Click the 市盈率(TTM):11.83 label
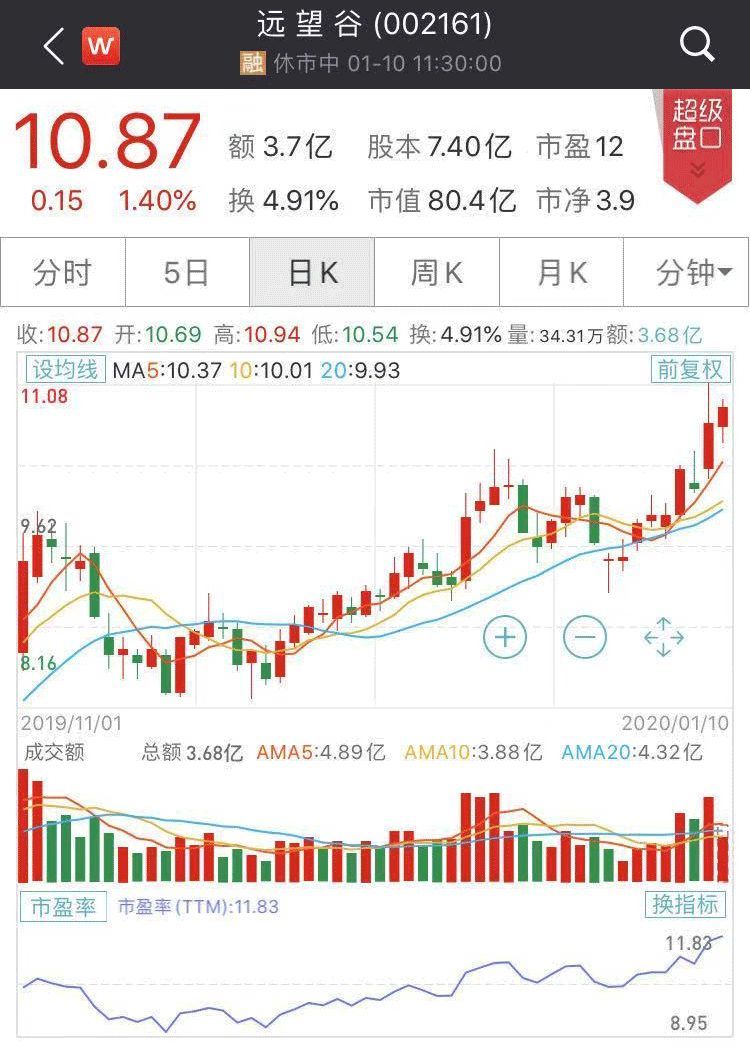The image size is (750, 1046). pos(195,905)
